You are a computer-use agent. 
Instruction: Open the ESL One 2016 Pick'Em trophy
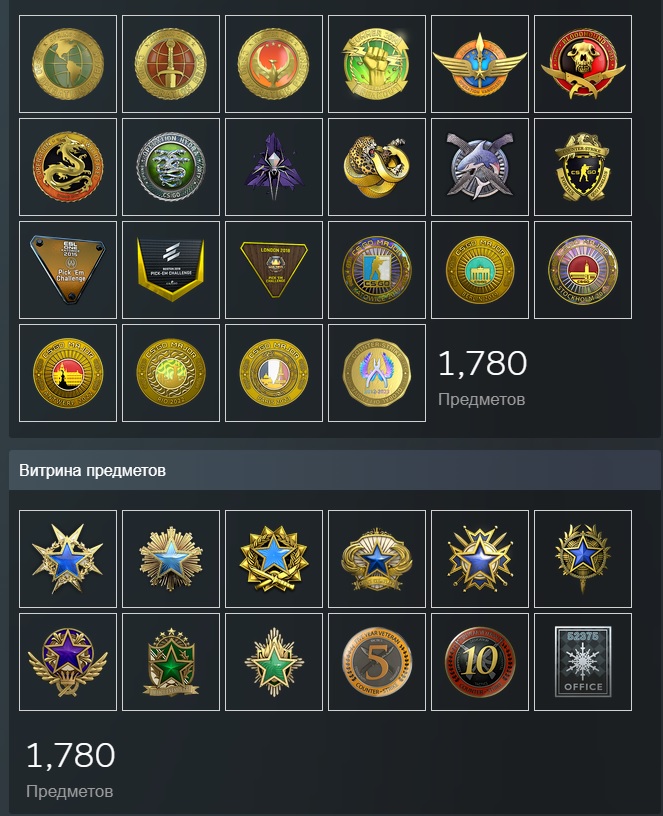tap(68, 270)
